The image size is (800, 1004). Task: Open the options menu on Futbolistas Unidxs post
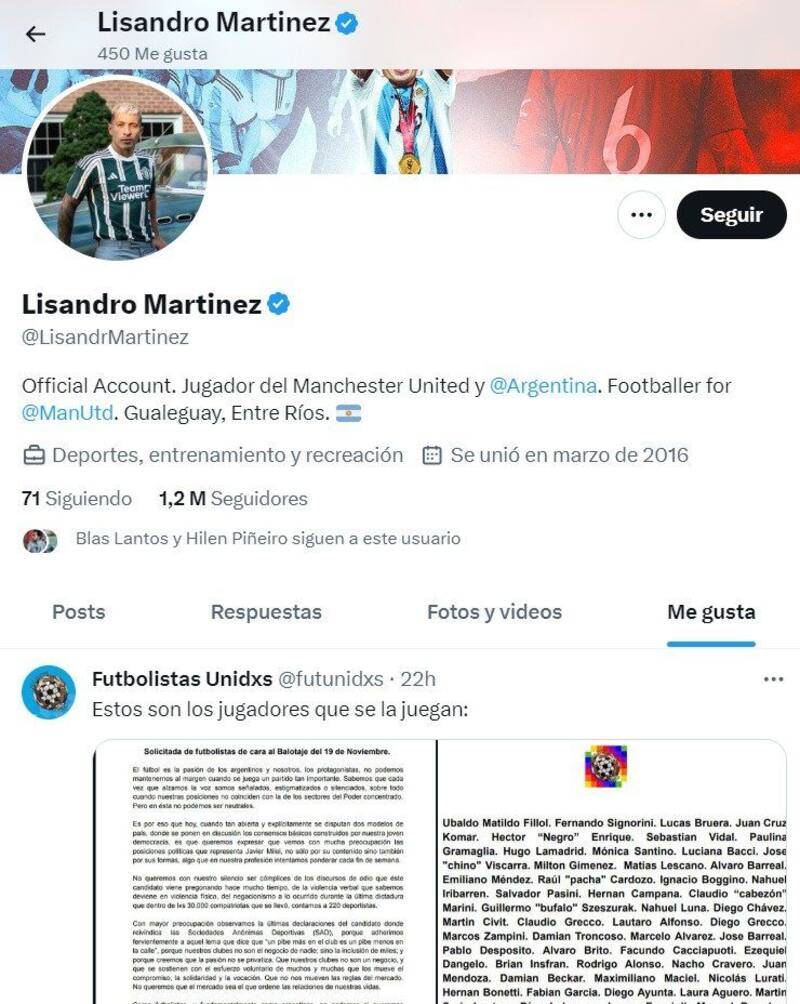pyautogui.click(x=773, y=679)
